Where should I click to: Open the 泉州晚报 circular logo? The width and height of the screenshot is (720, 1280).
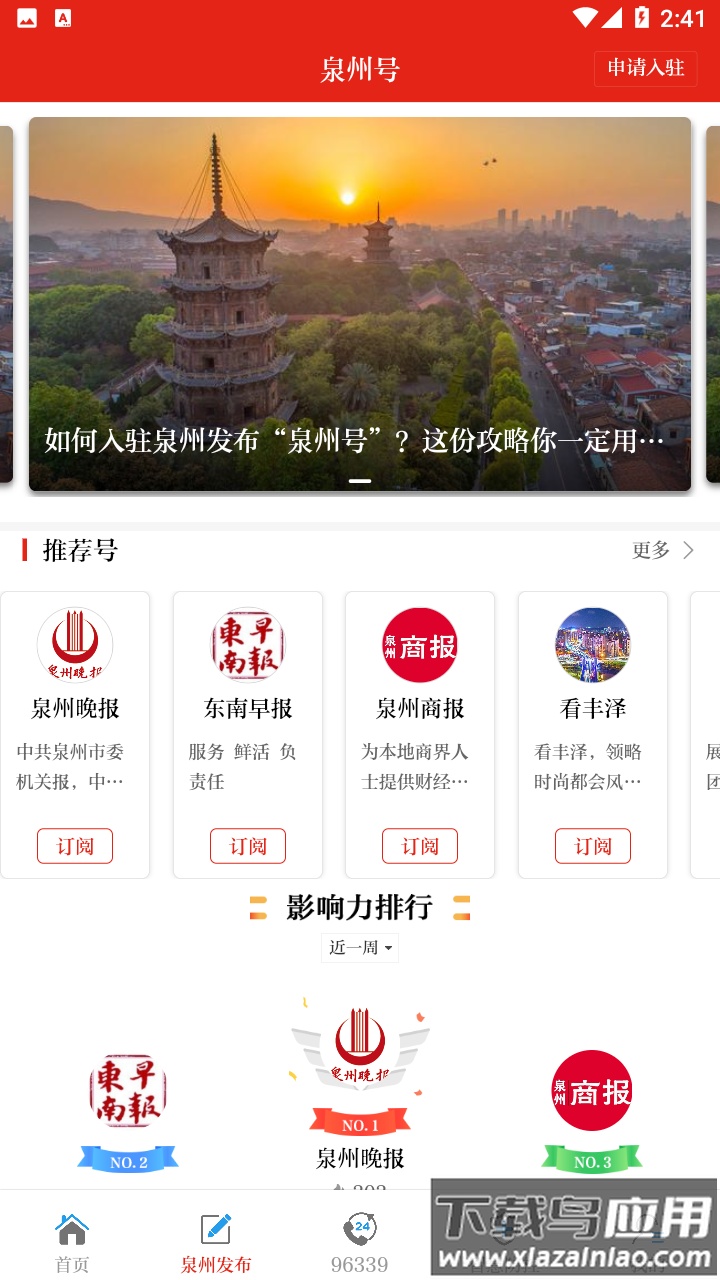click(75, 645)
